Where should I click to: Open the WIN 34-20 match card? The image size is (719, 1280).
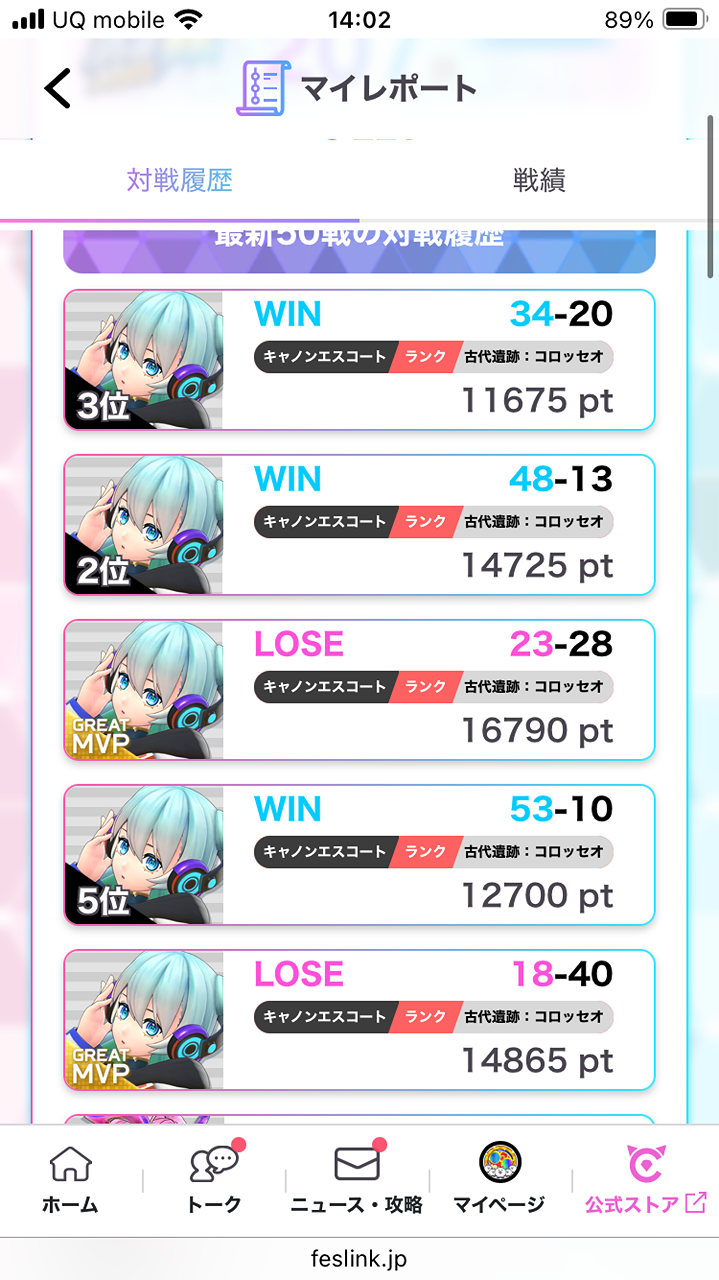click(359, 360)
